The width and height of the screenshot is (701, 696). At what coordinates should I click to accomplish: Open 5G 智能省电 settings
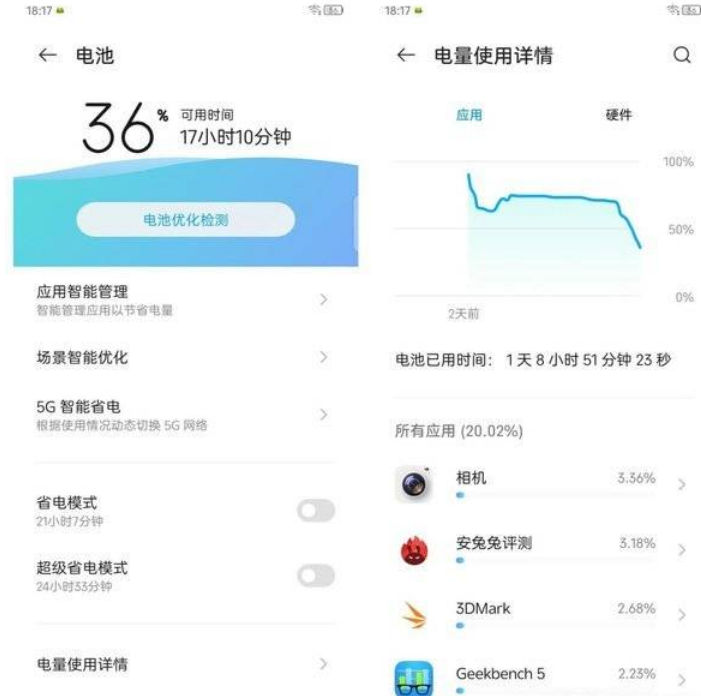click(180, 415)
